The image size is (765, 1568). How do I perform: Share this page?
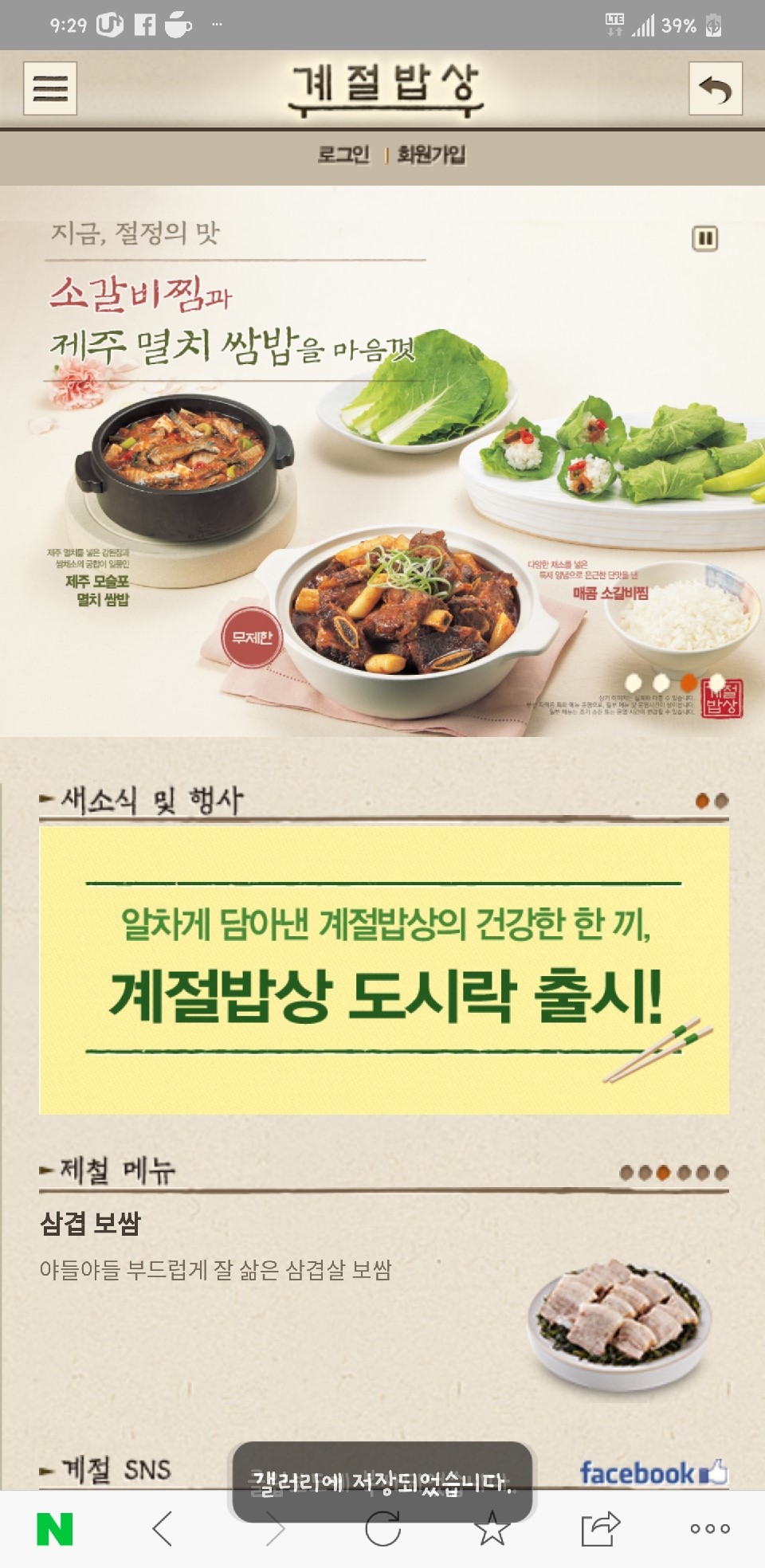pyautogui.click(x=600, y=1529)
